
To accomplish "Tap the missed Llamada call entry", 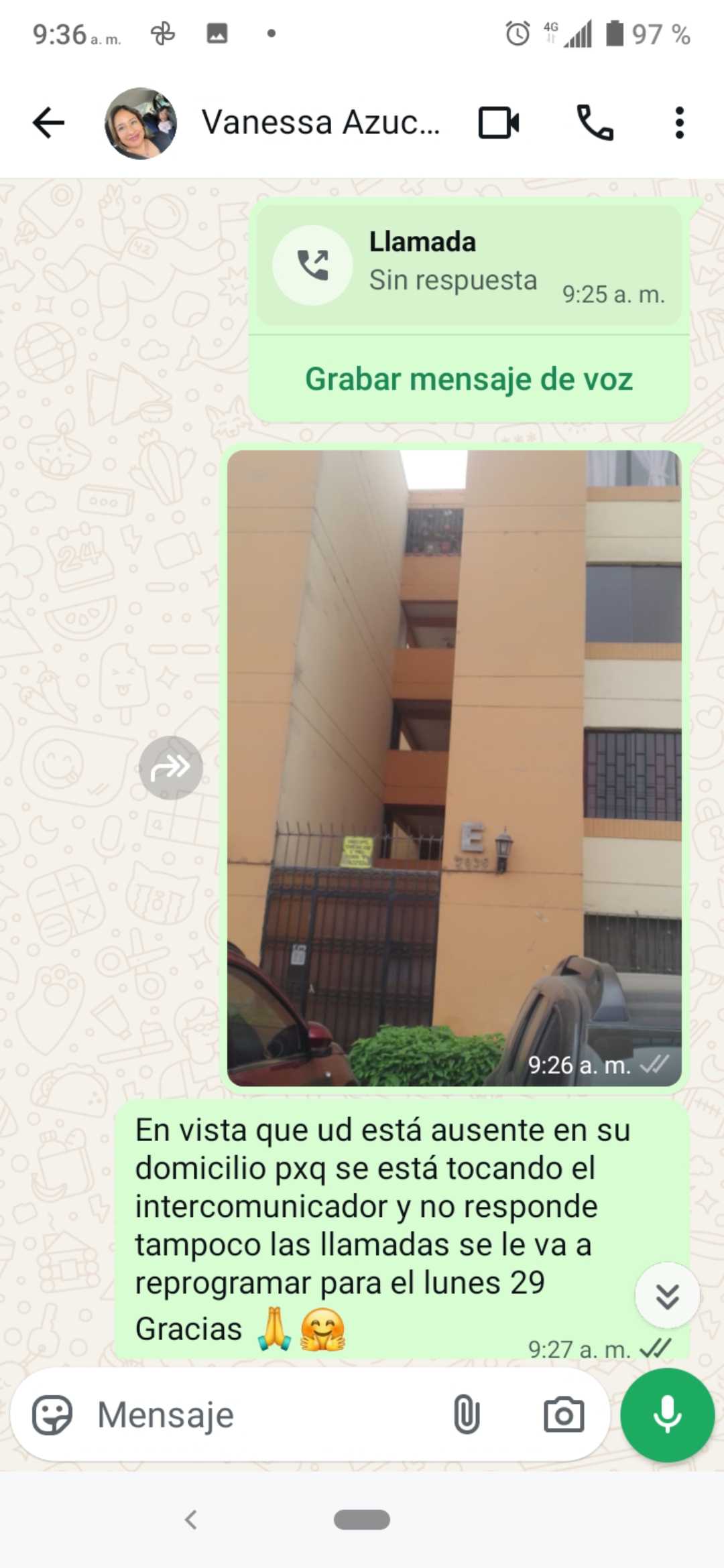I will click(468, 265).
